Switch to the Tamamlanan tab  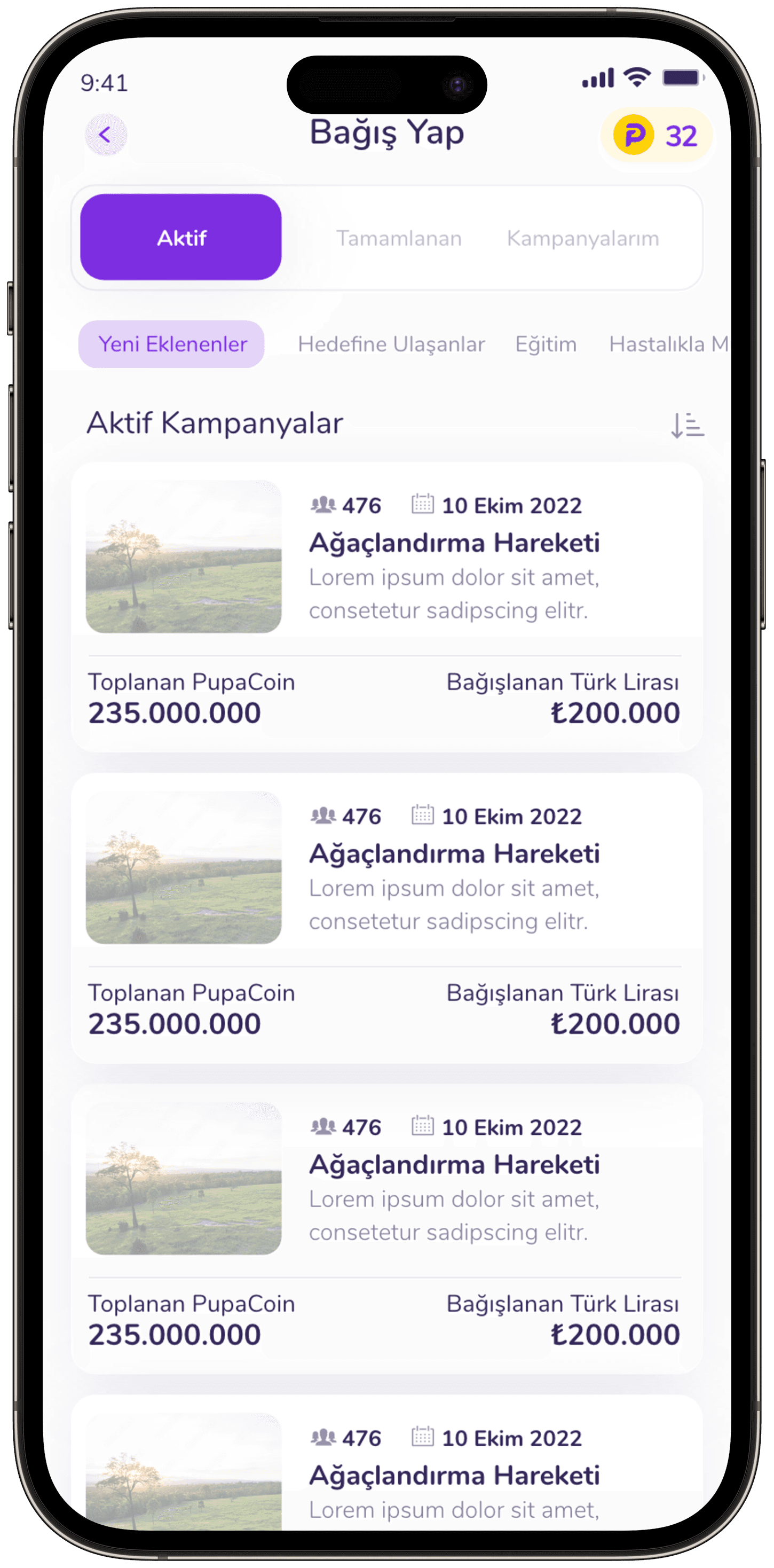399,238
